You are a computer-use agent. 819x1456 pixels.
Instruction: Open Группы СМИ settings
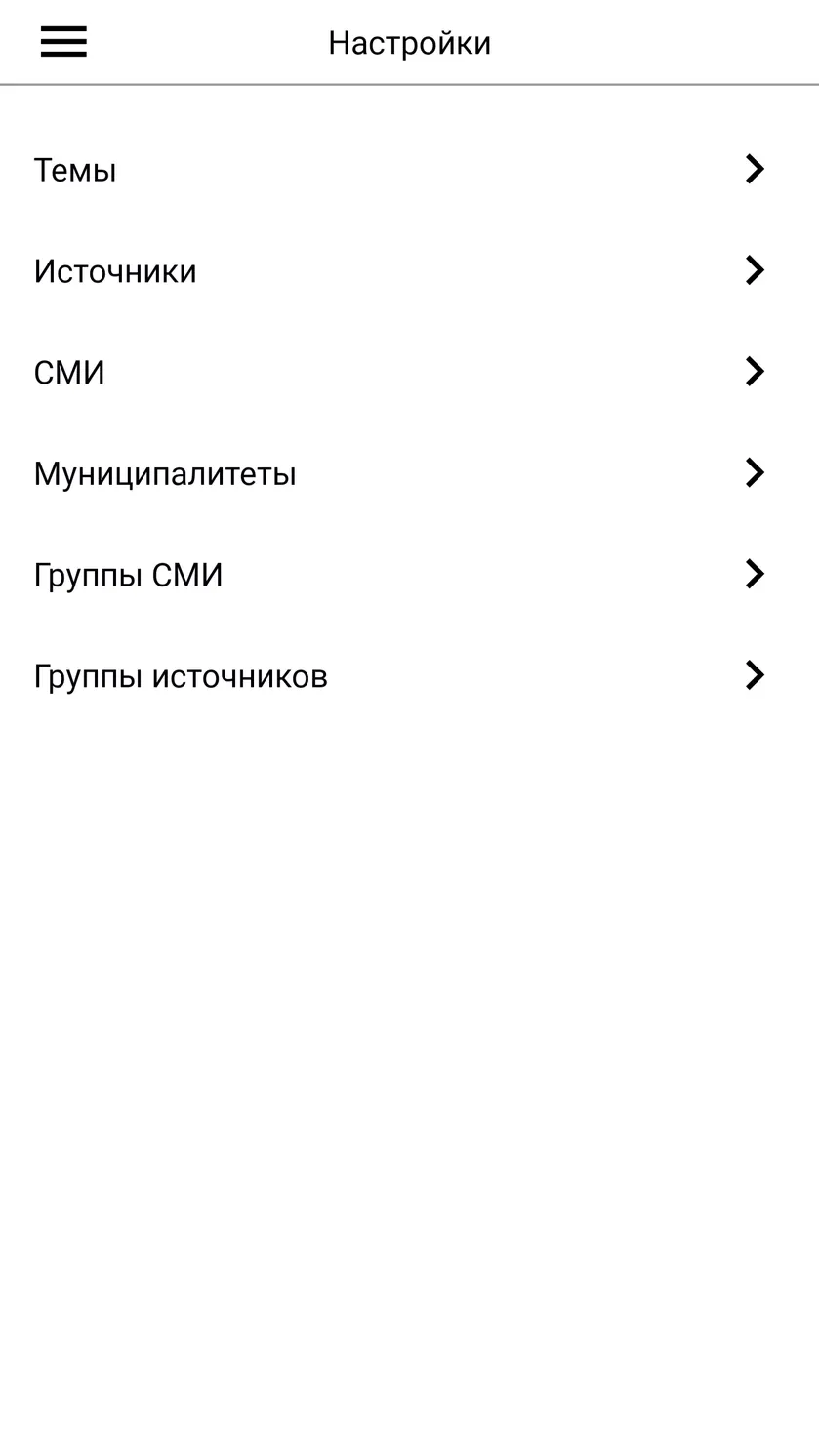(409, 575)
